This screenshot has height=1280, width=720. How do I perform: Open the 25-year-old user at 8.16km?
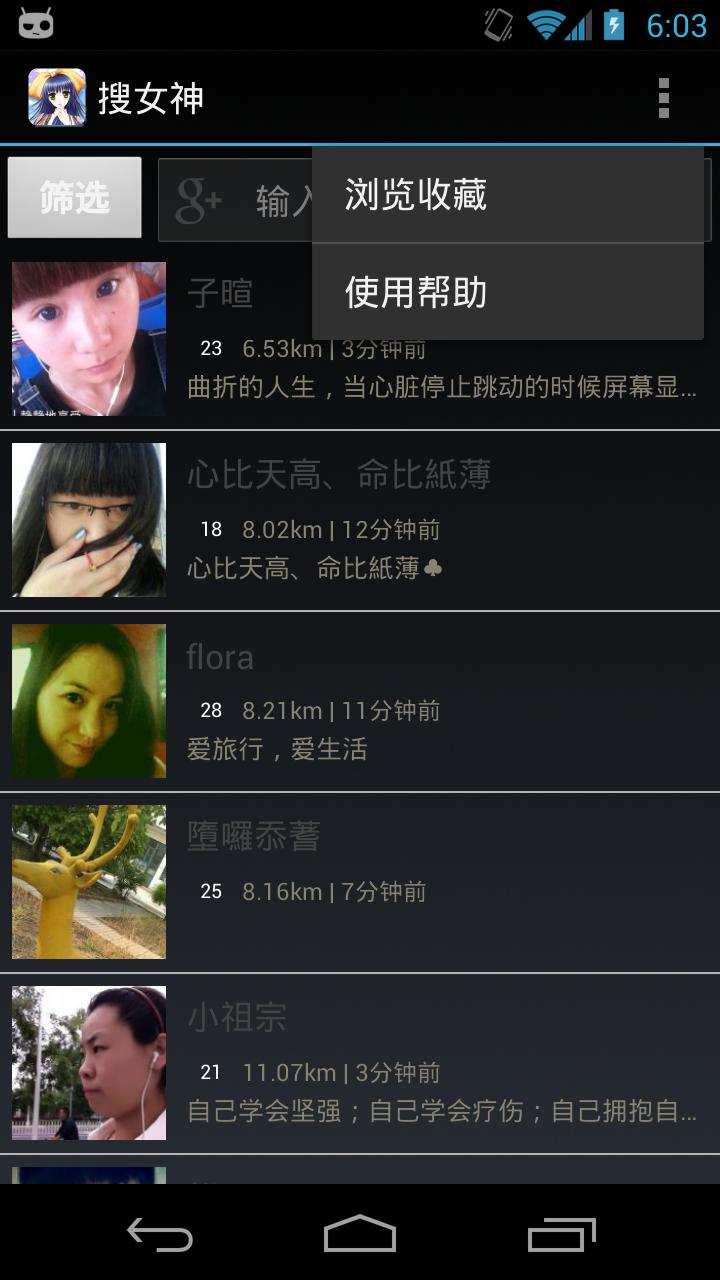point(360,882)
